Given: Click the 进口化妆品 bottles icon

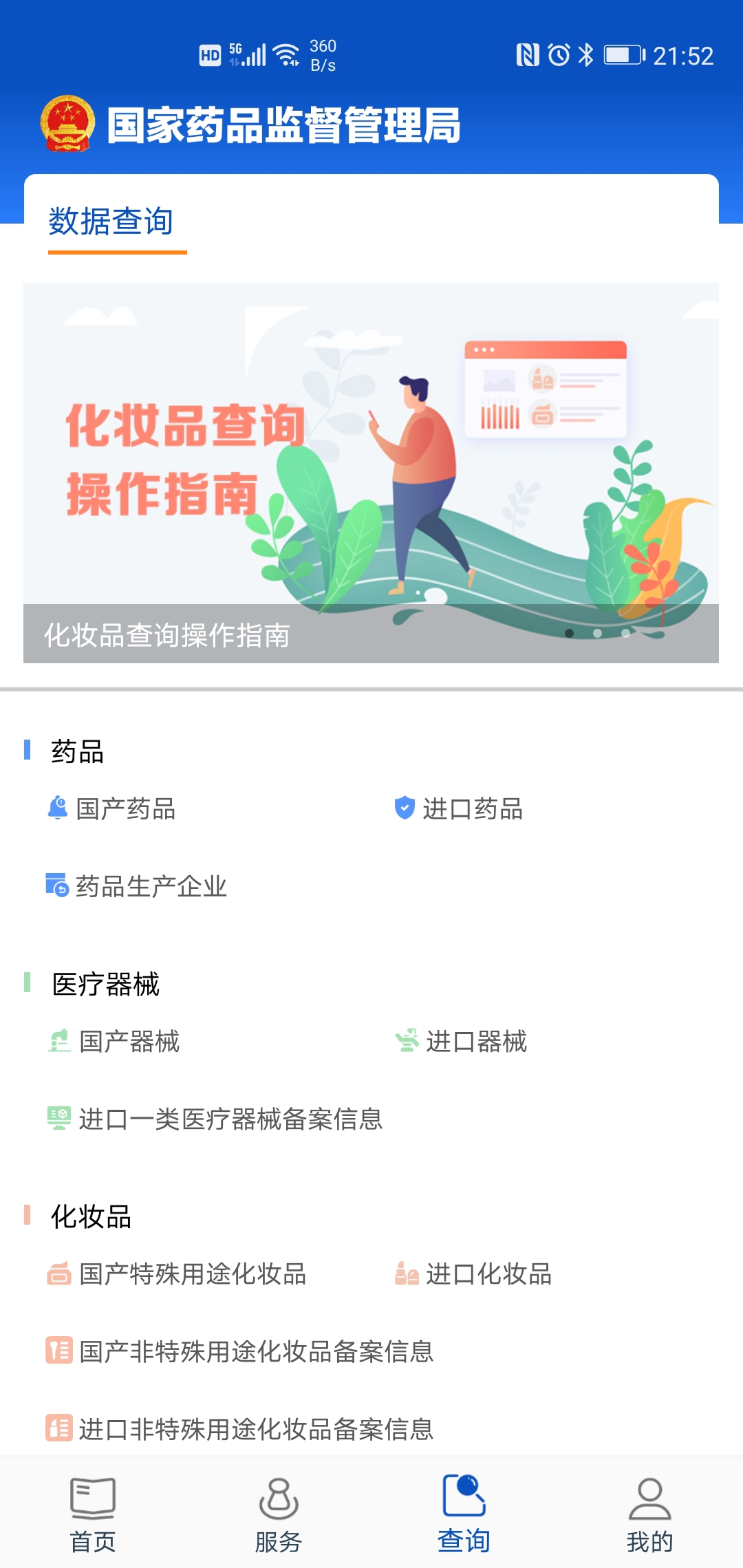Looking at the screenshot, I should pyautogui.click(x=407, y=1274).
